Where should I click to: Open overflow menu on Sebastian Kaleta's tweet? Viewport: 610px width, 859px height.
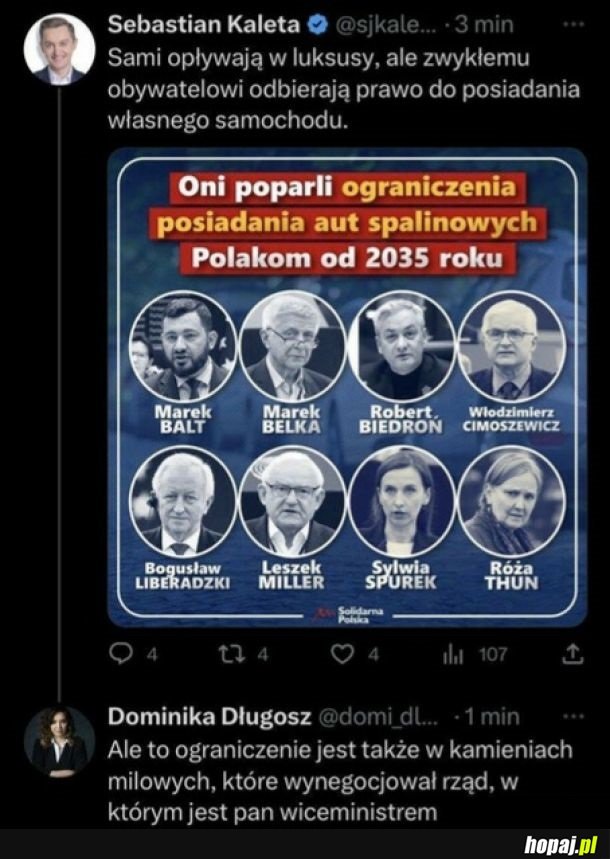[x=573, y=21]
